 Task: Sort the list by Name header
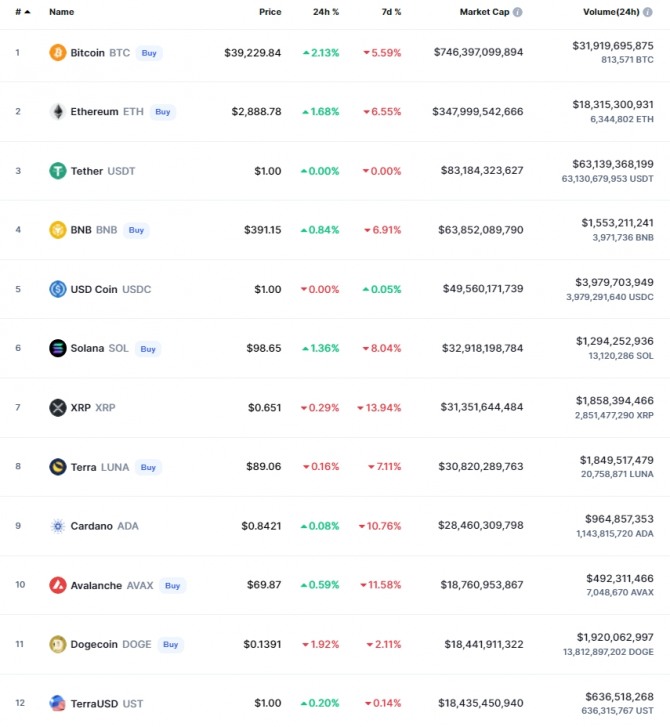pos(61,12)
